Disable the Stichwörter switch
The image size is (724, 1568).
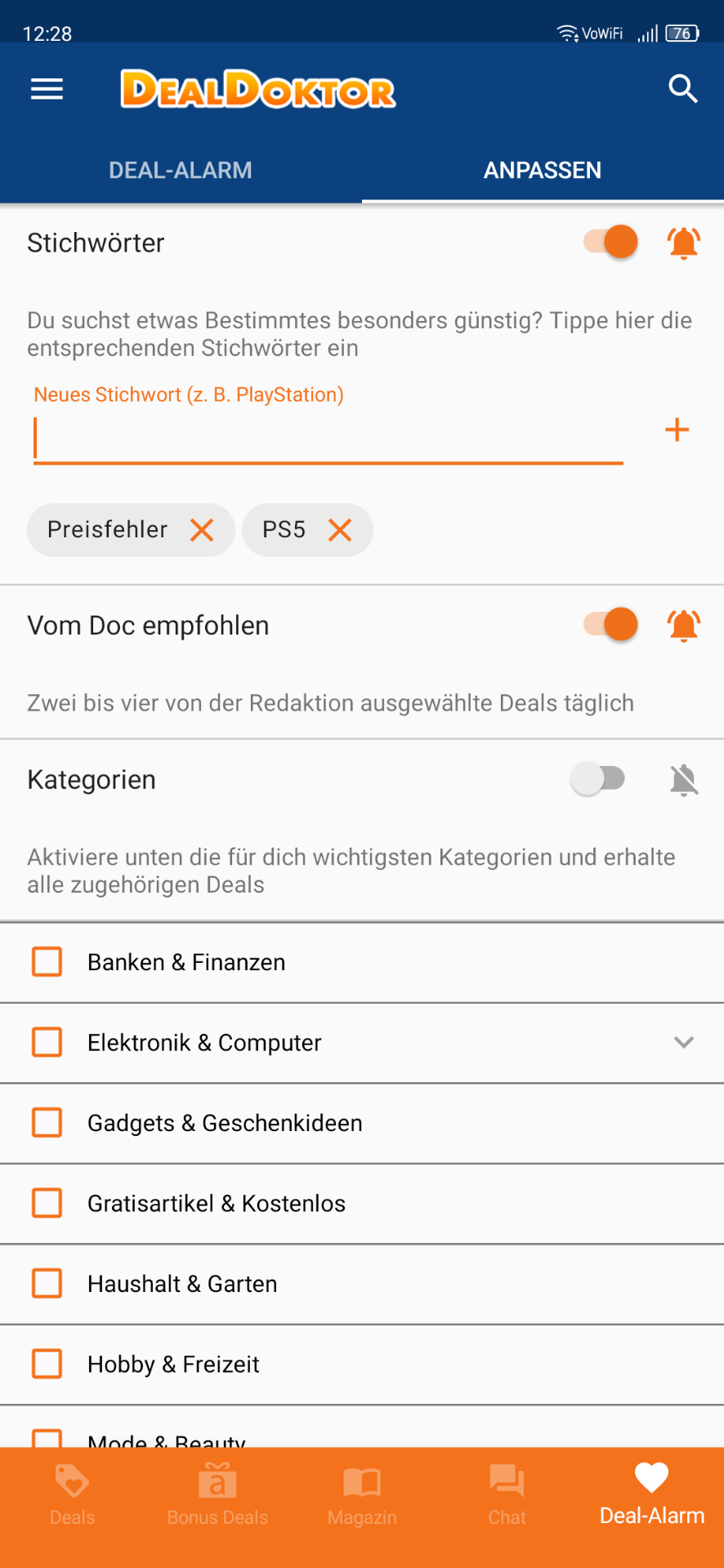[x=610, y=242]
